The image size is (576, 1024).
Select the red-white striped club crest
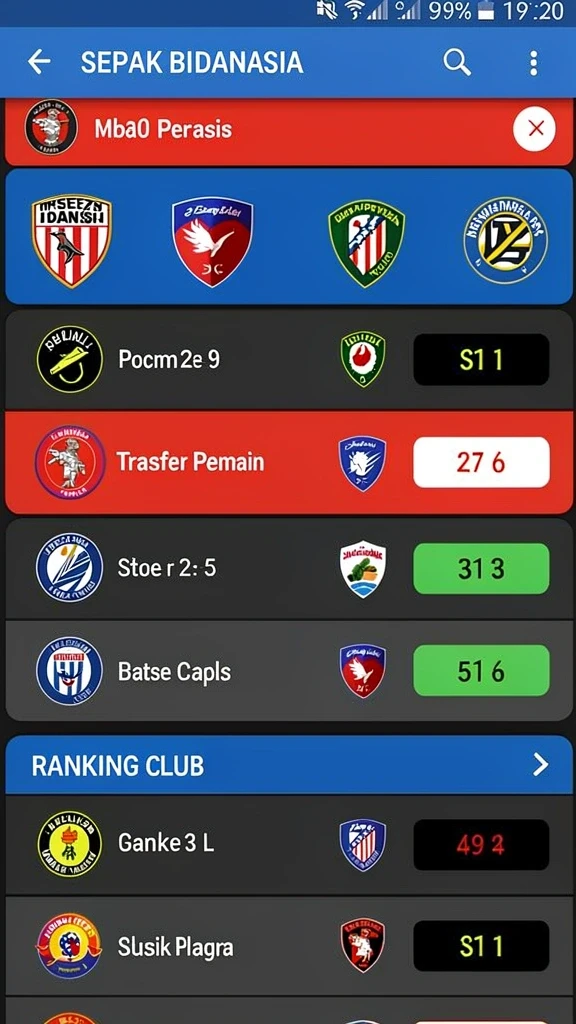72,240
